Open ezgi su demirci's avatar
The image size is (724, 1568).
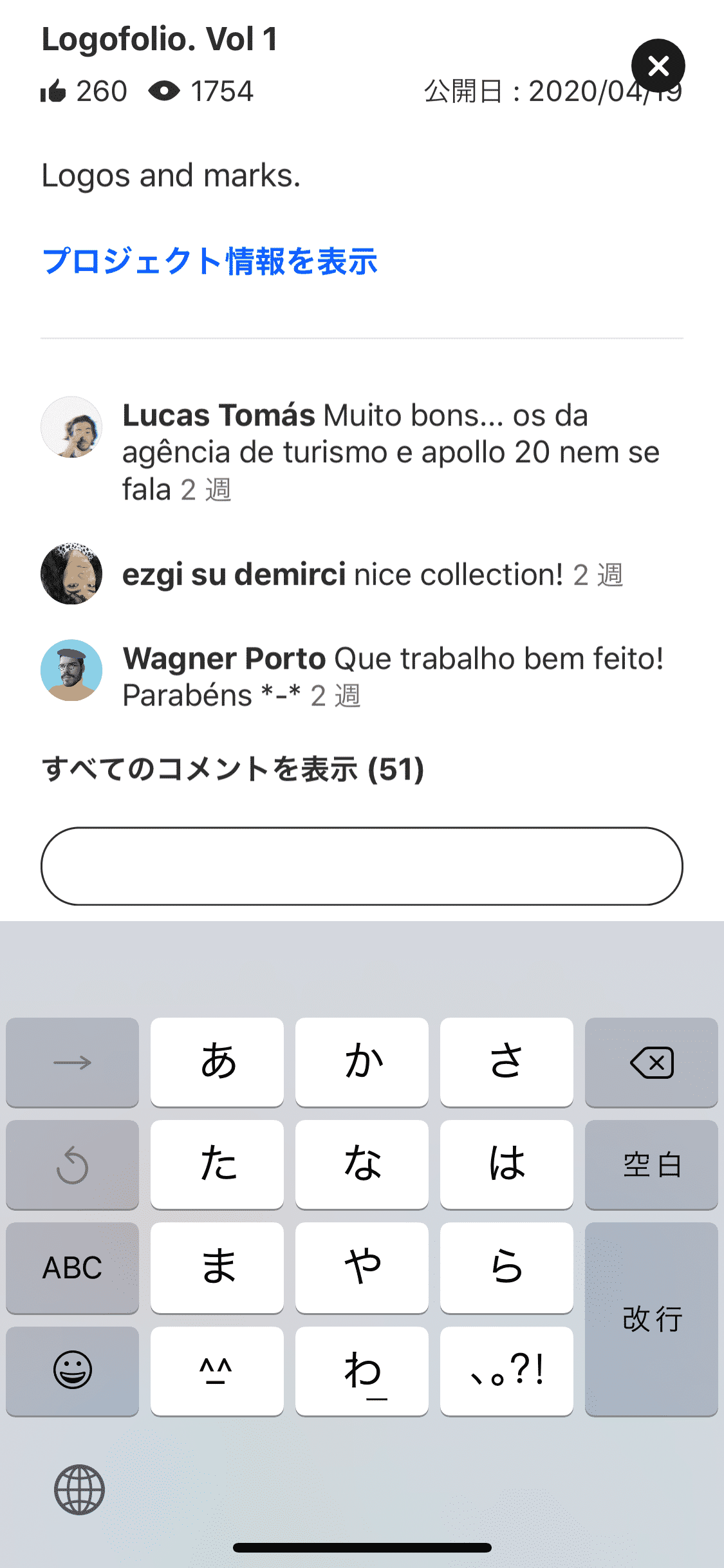(x=71, y=574)
